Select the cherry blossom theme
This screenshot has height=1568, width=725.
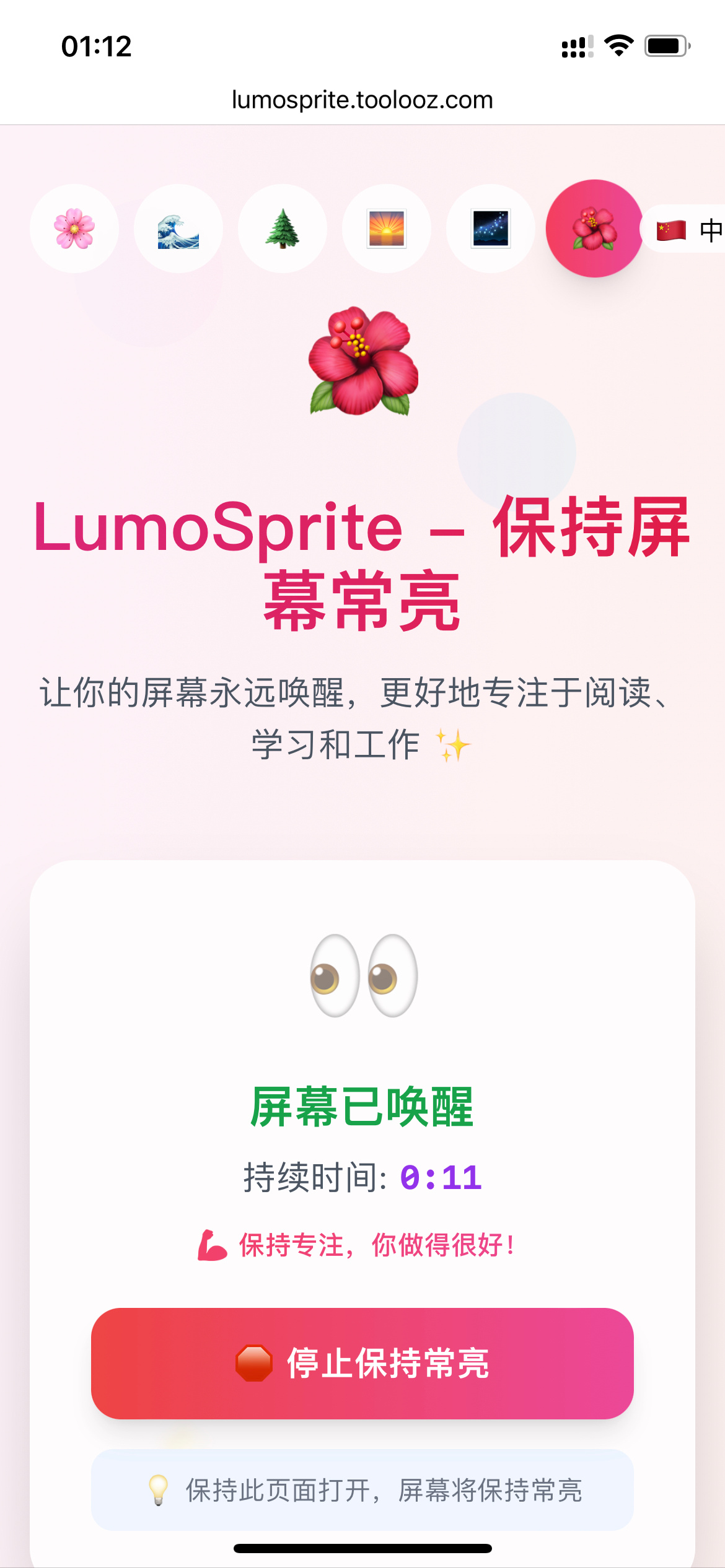74,229
